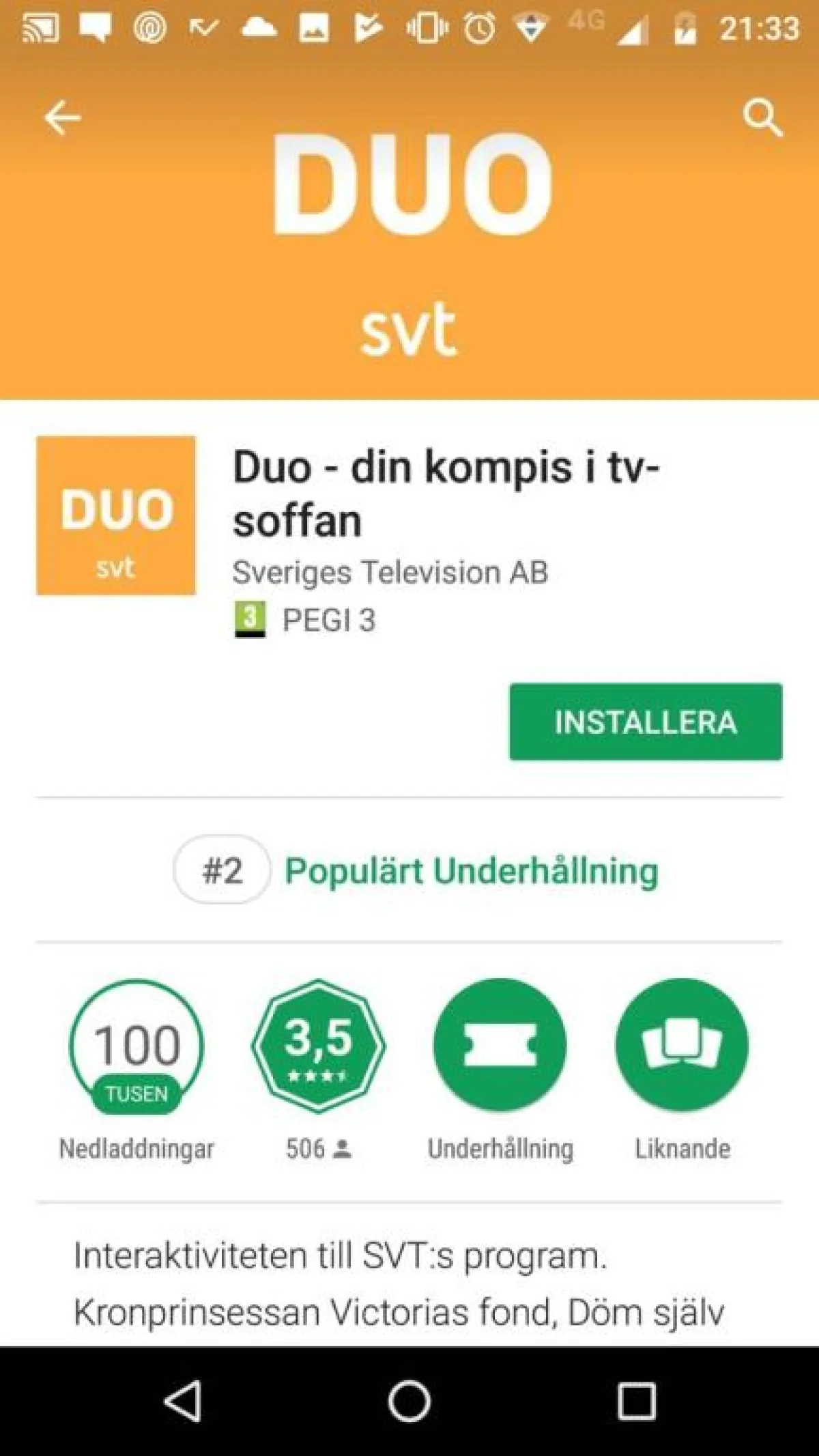Show Liknande similar apps
The height and width of the screenshot is (1456, 819).
(x=682, y=1046)
